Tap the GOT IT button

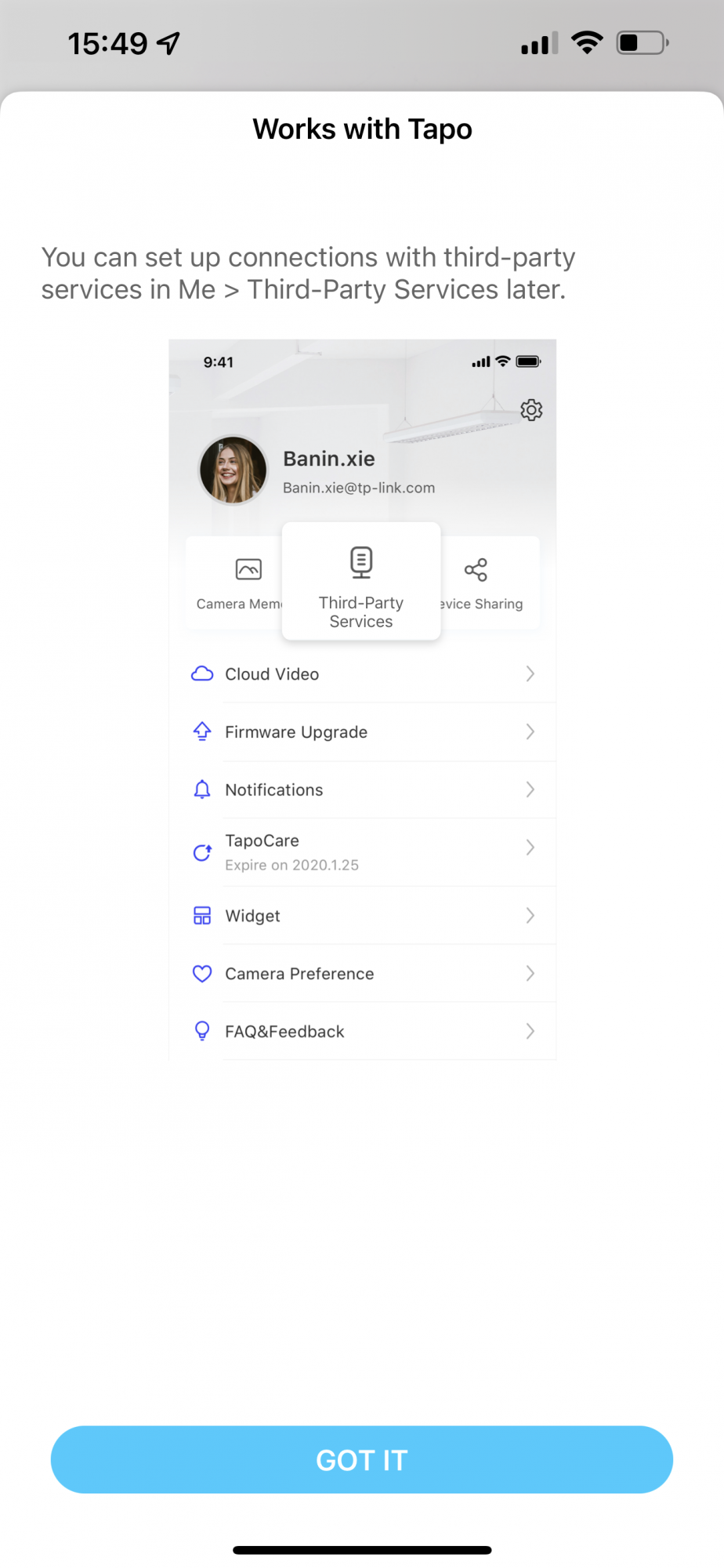(x=361, y=1459)
